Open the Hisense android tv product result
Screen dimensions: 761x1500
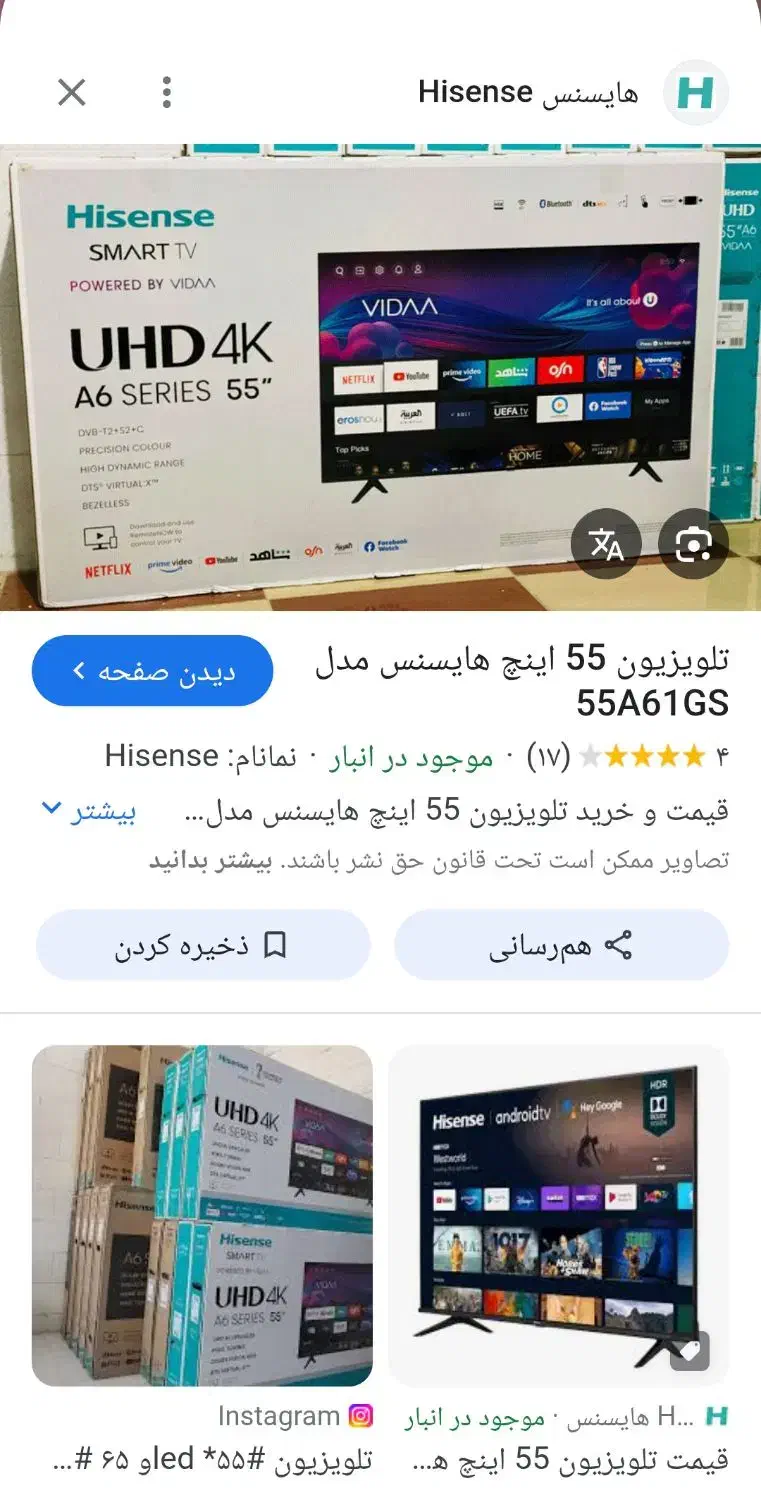point(558,1215)
